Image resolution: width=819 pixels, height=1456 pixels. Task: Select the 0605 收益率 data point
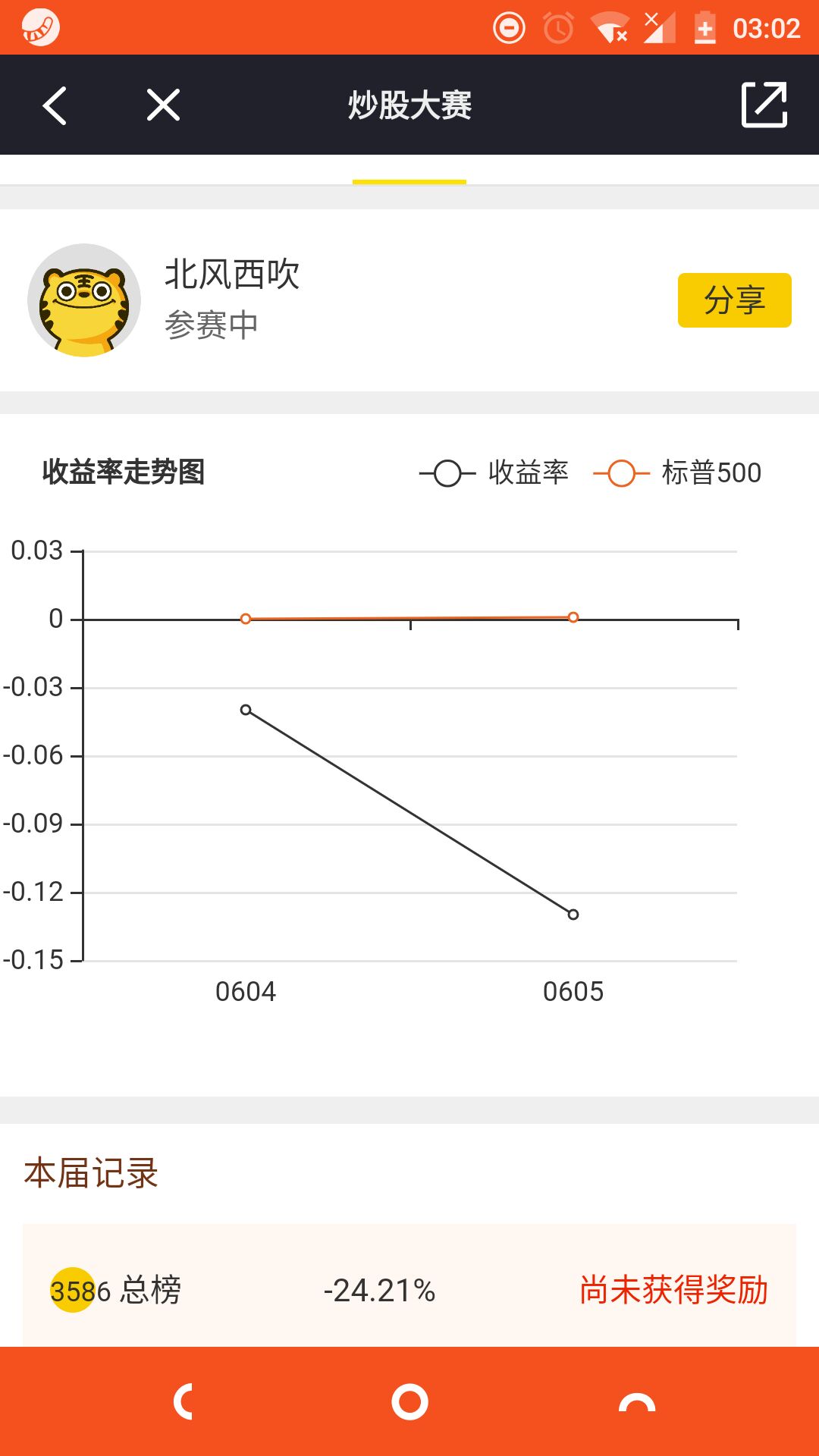pos(573,915)
